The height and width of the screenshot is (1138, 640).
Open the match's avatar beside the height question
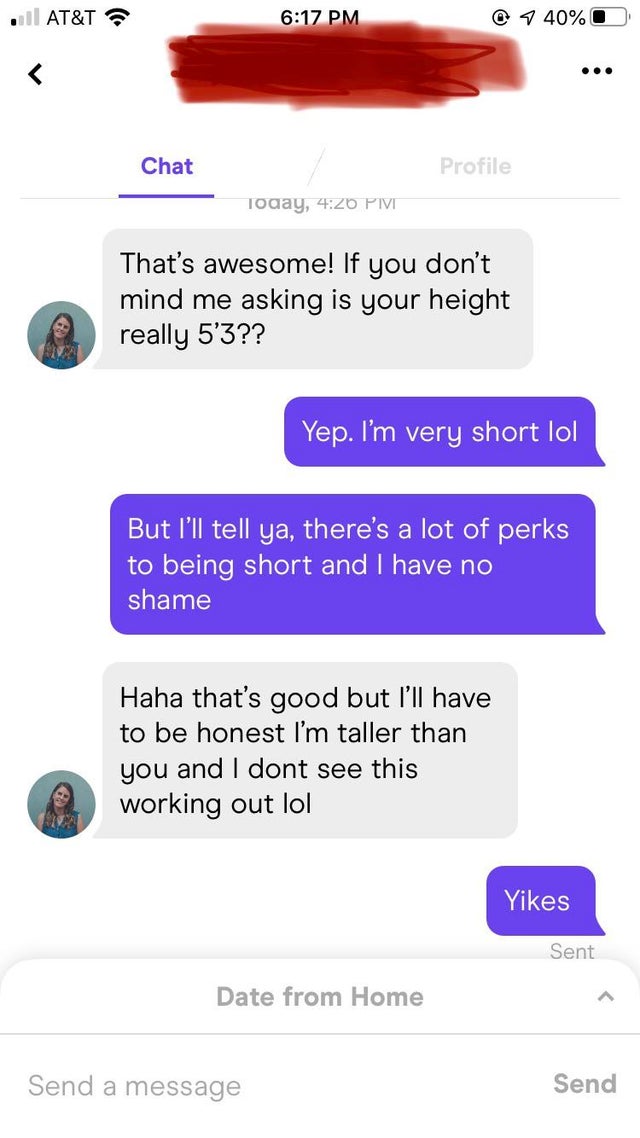pos(62,336)
